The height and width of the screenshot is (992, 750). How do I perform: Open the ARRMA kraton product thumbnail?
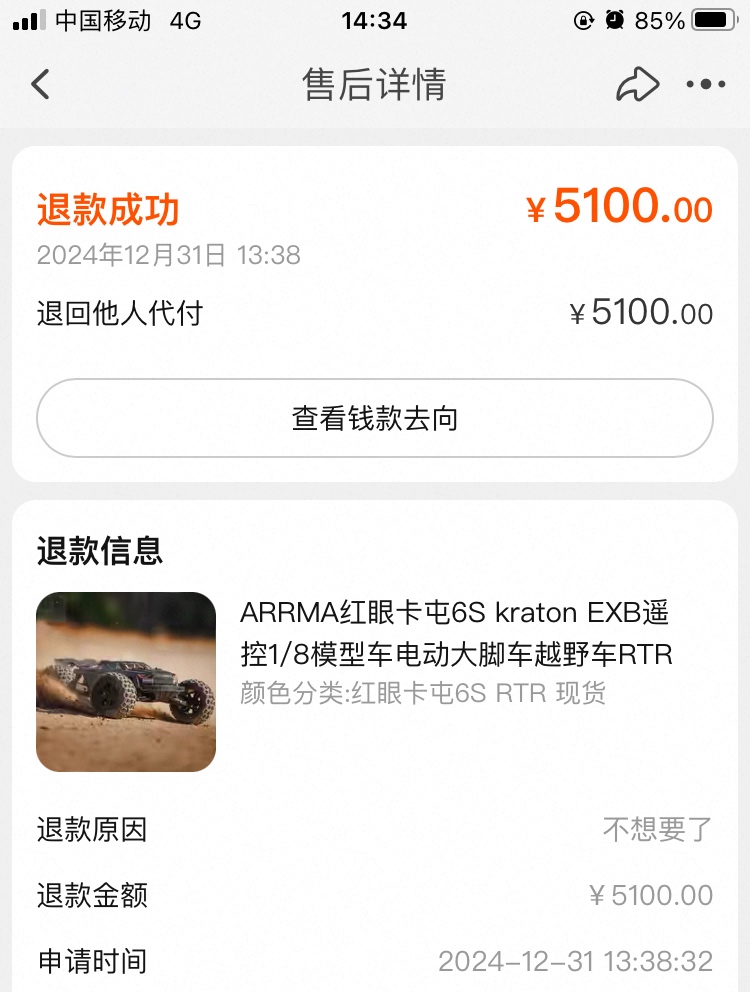pyautogui.click(x=126, y=682)
